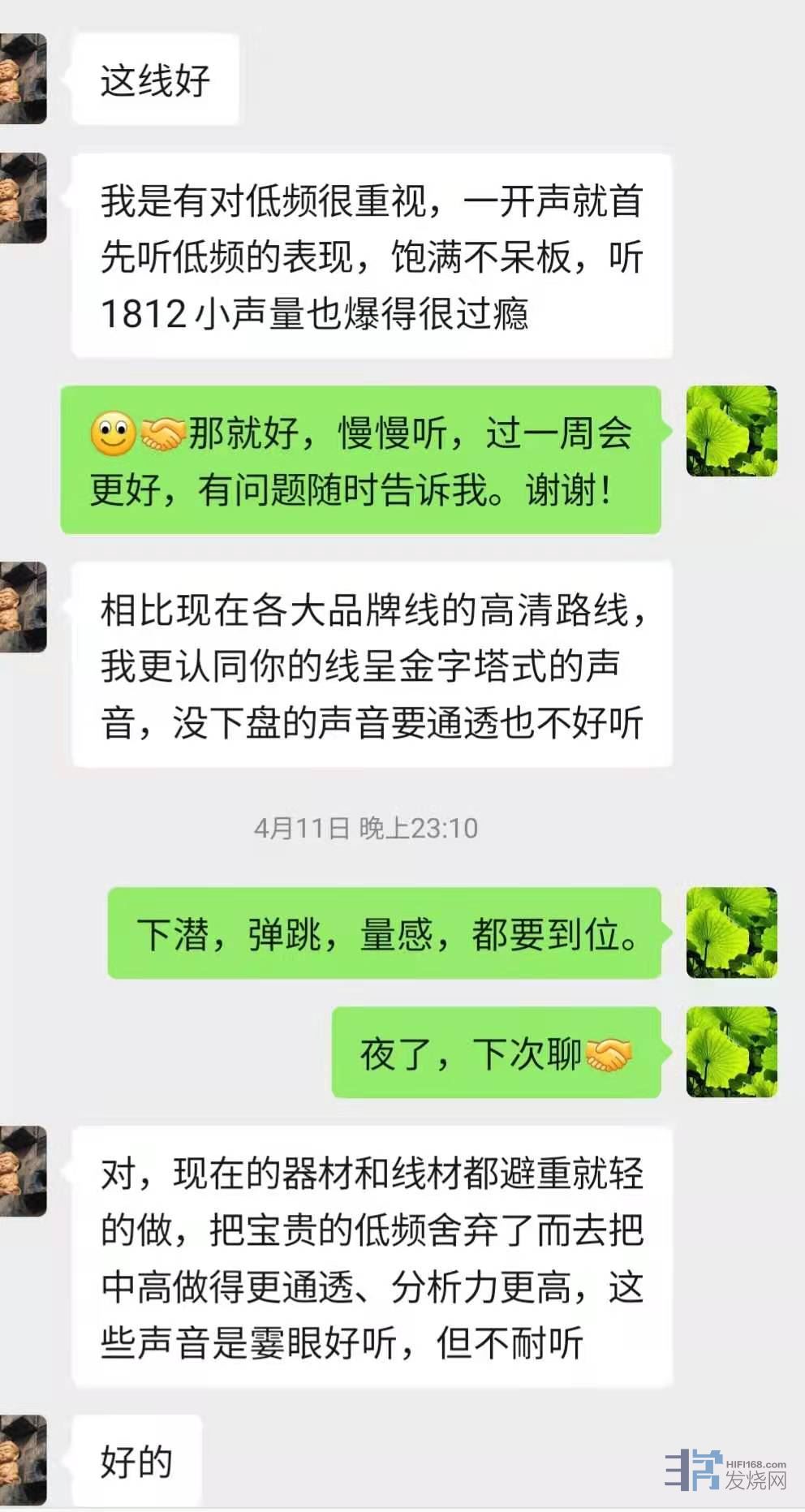Open sender's avatar beside "这线好" message
The height and width of the screenshot is (1512, 805).
click(x=23, y=79)
